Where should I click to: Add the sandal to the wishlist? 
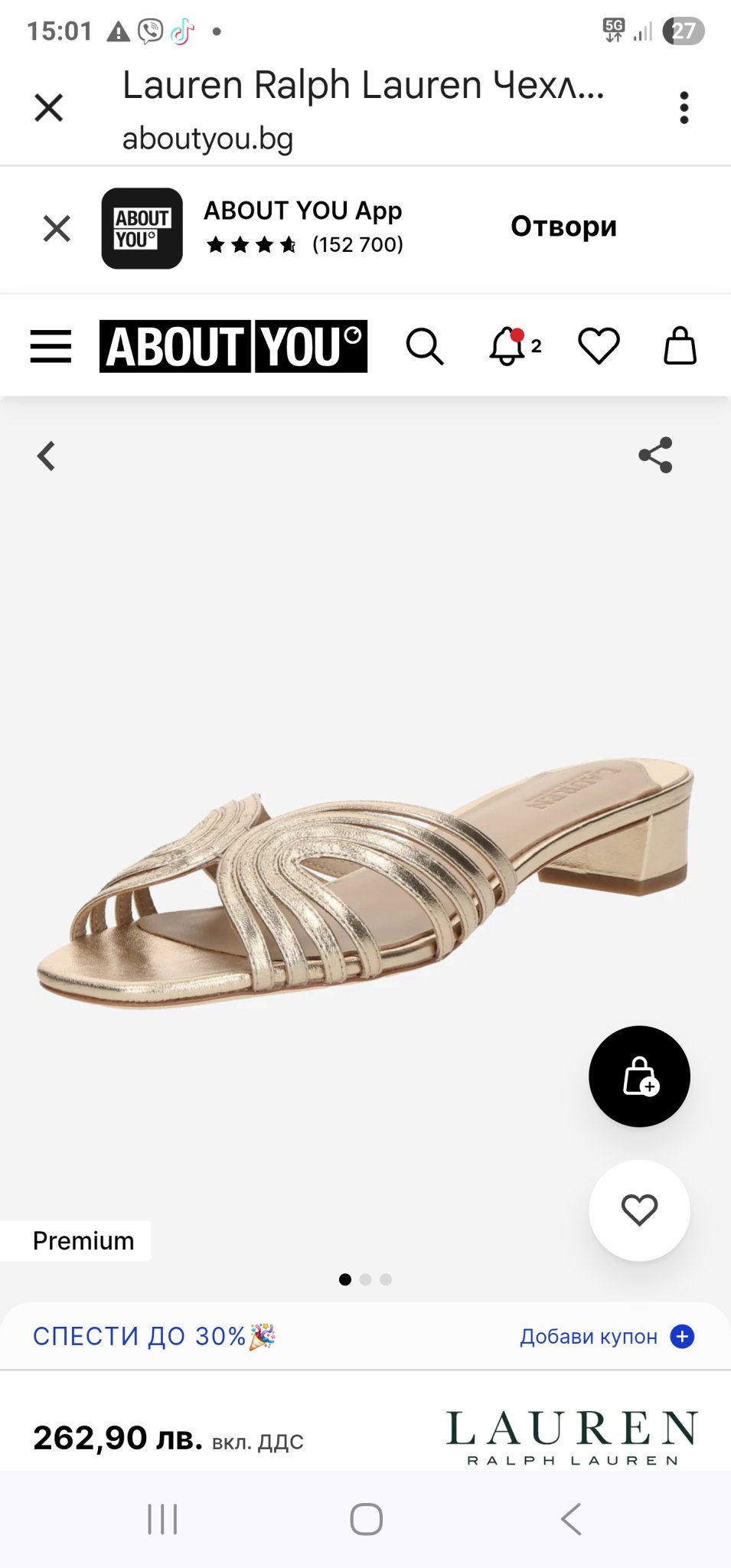pyautogui.click(x=639, y=1210)
